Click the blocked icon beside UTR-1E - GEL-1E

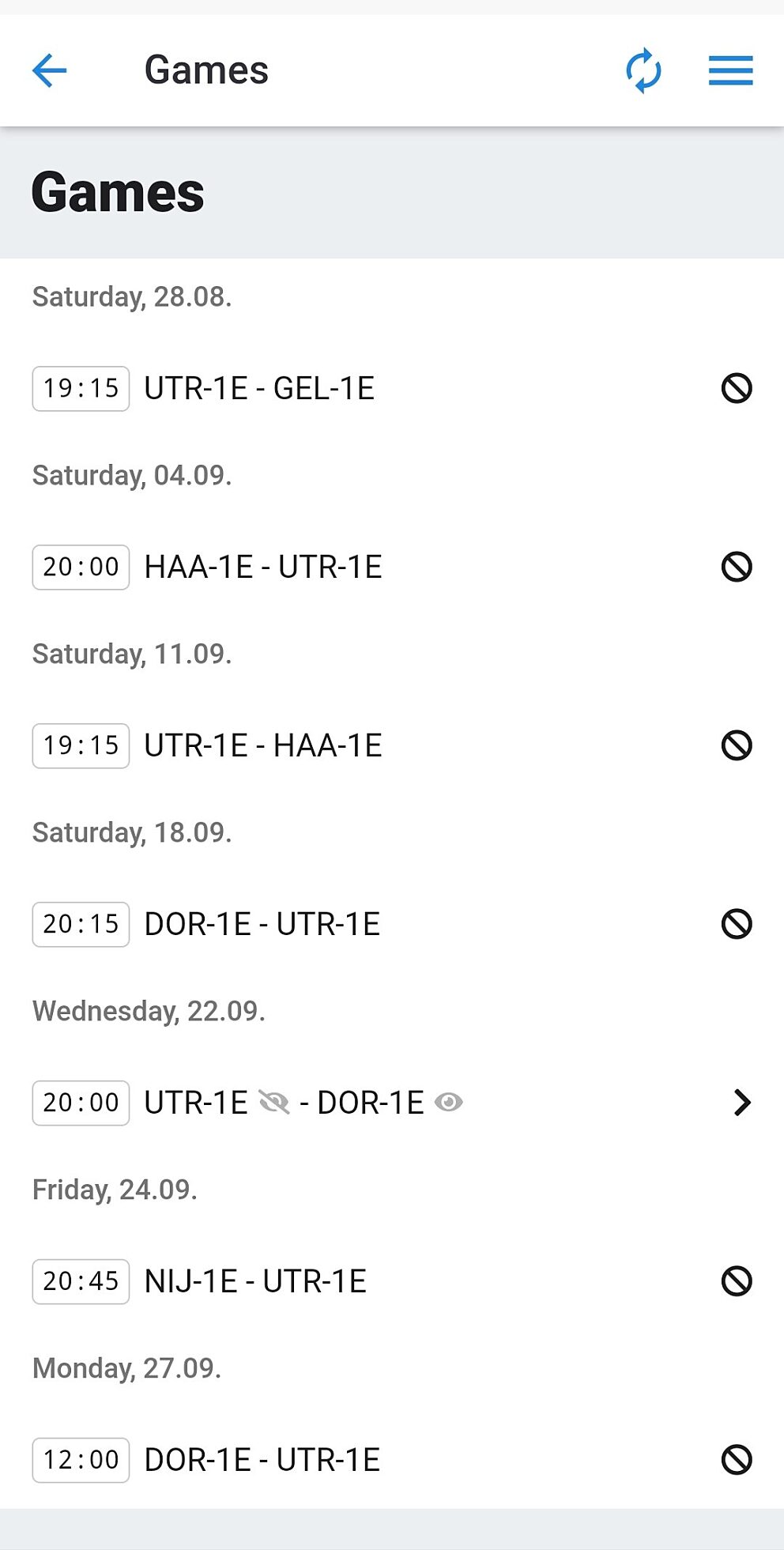coord(737,388)
